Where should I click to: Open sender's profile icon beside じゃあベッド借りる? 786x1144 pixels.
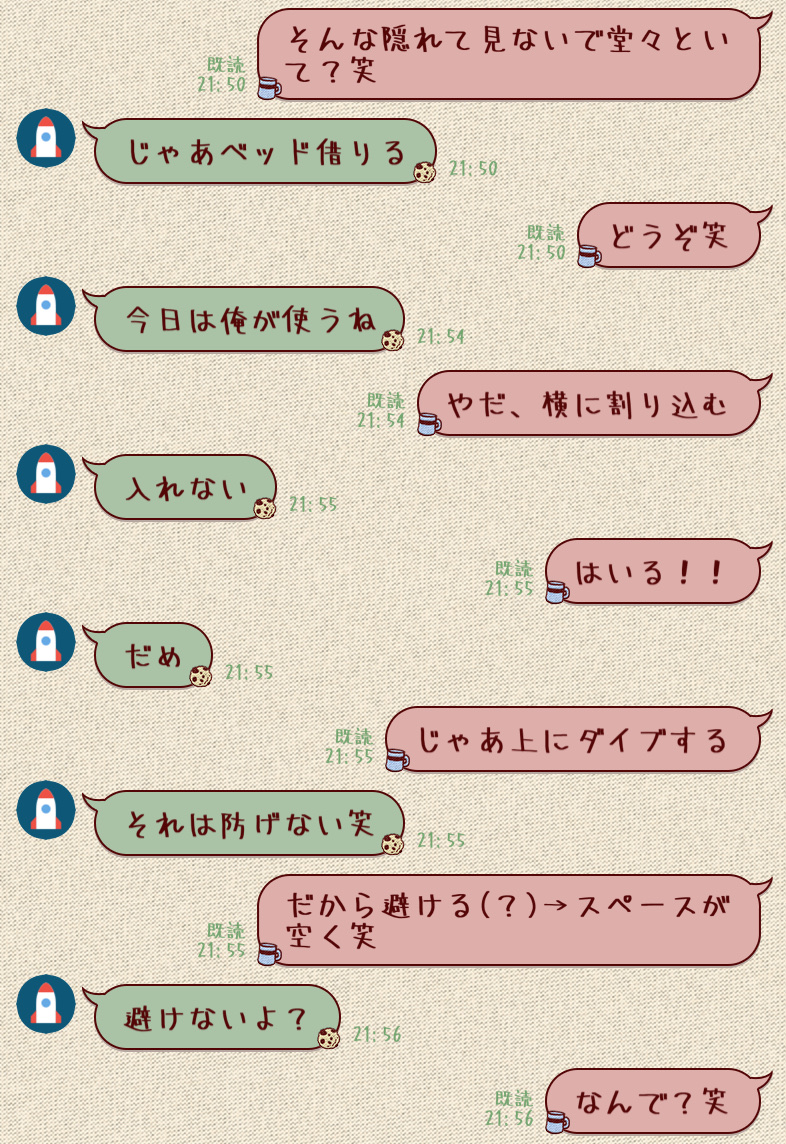coord(46,138)
